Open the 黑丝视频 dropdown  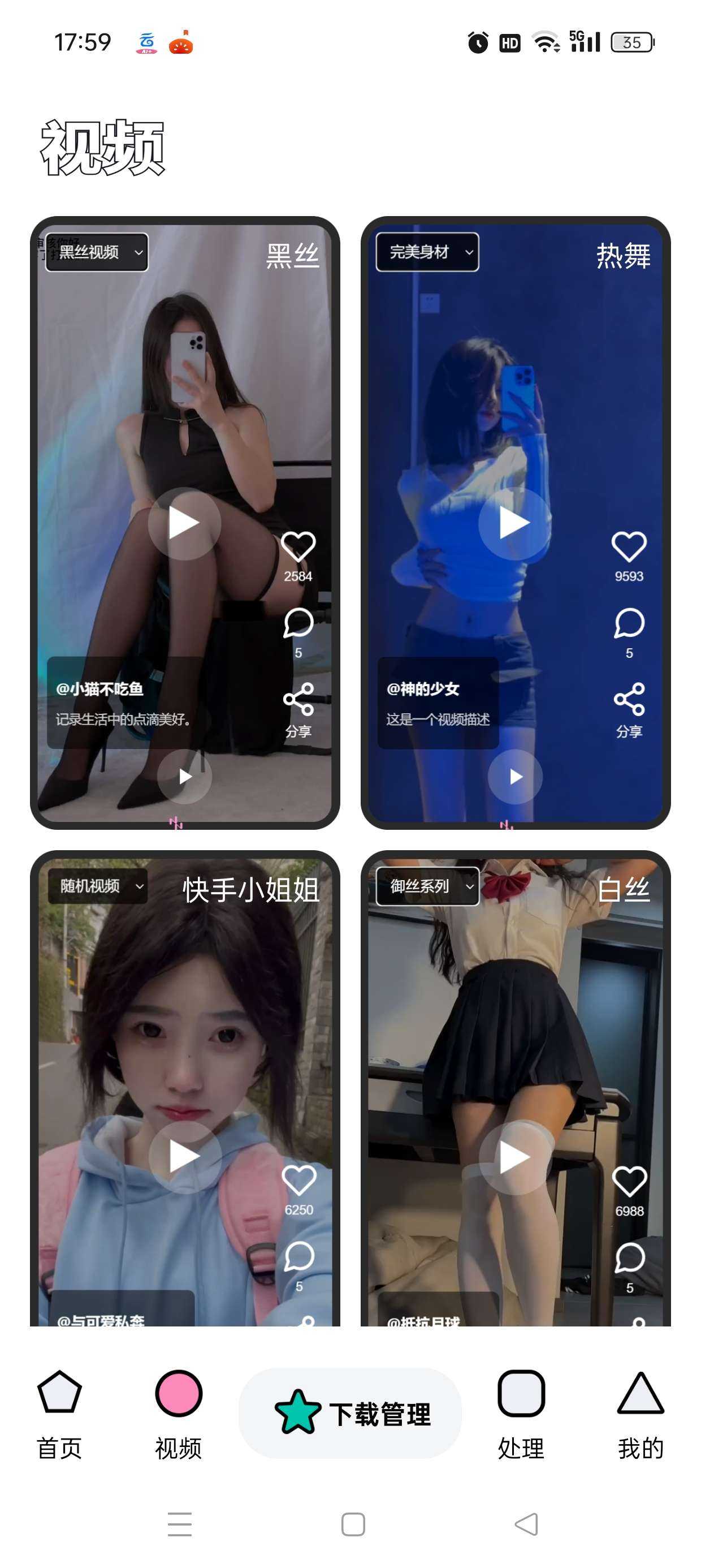click(97, 252)
